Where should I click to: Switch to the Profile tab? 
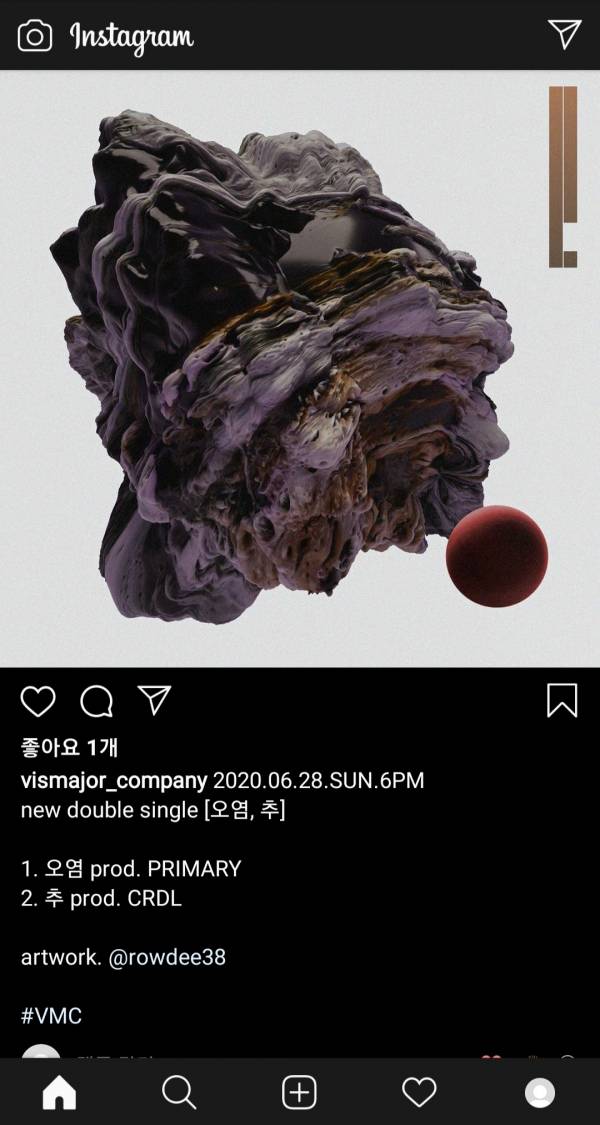click(x=540, y=1093)
